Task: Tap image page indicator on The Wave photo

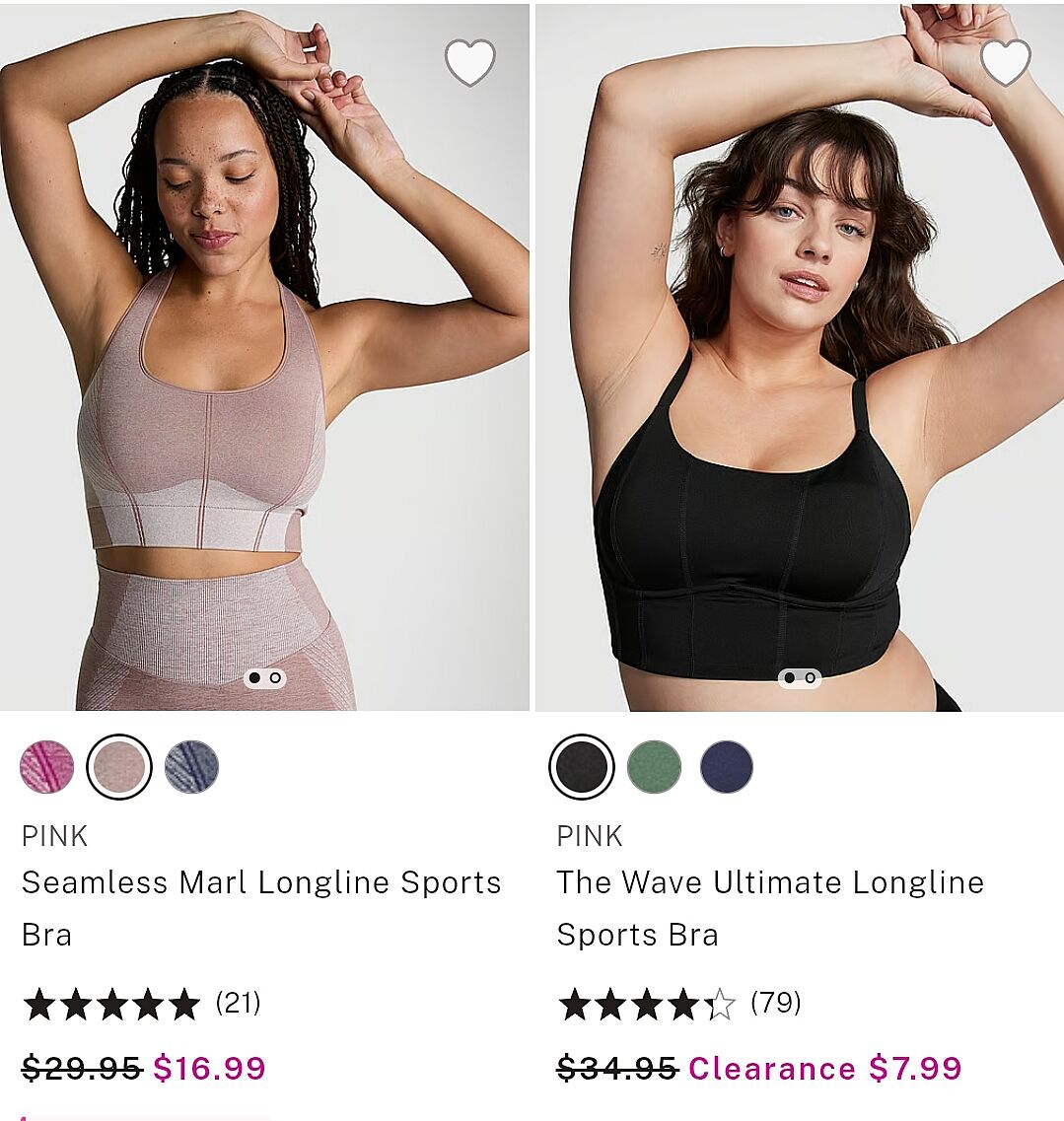Action: click(x=800, y=677)
